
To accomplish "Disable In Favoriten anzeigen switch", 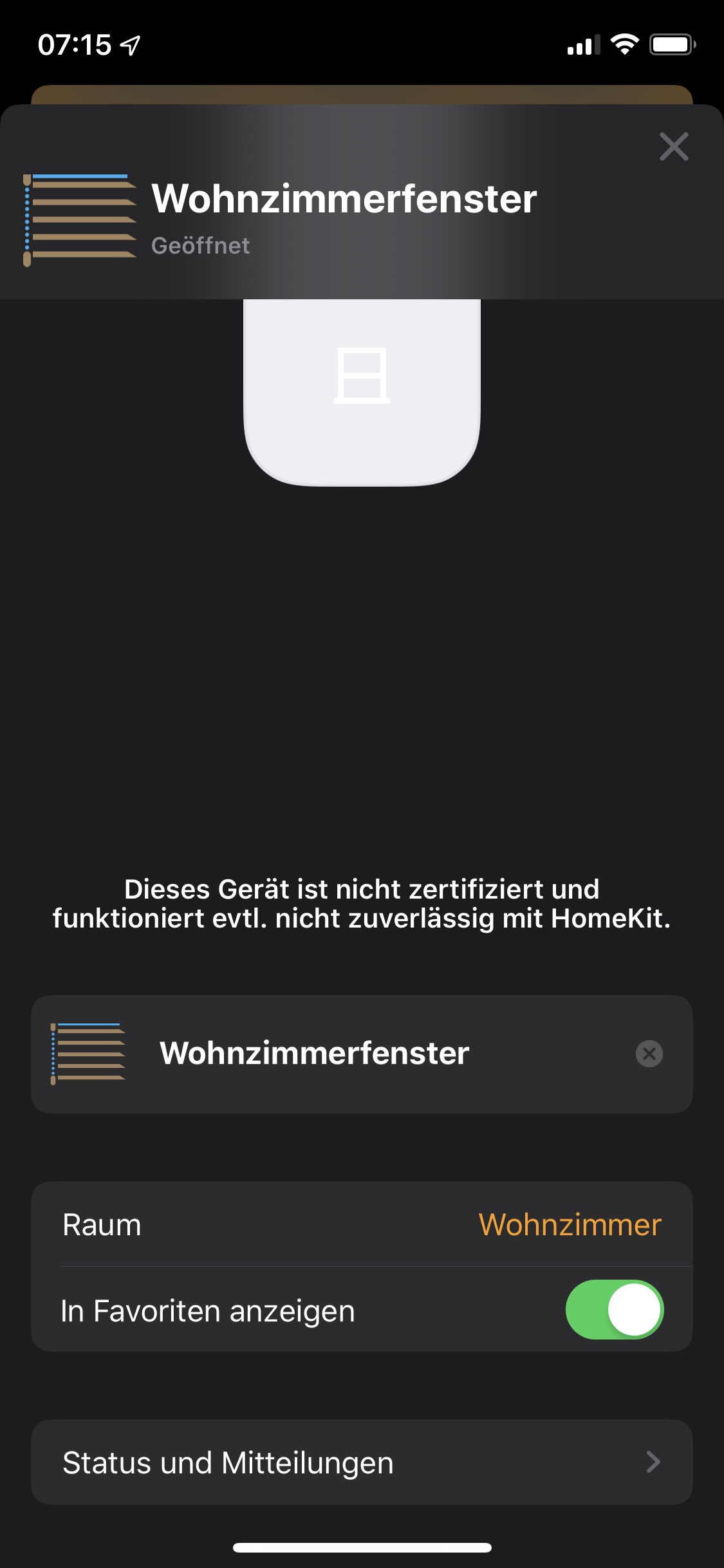I will pos(614,1310).
